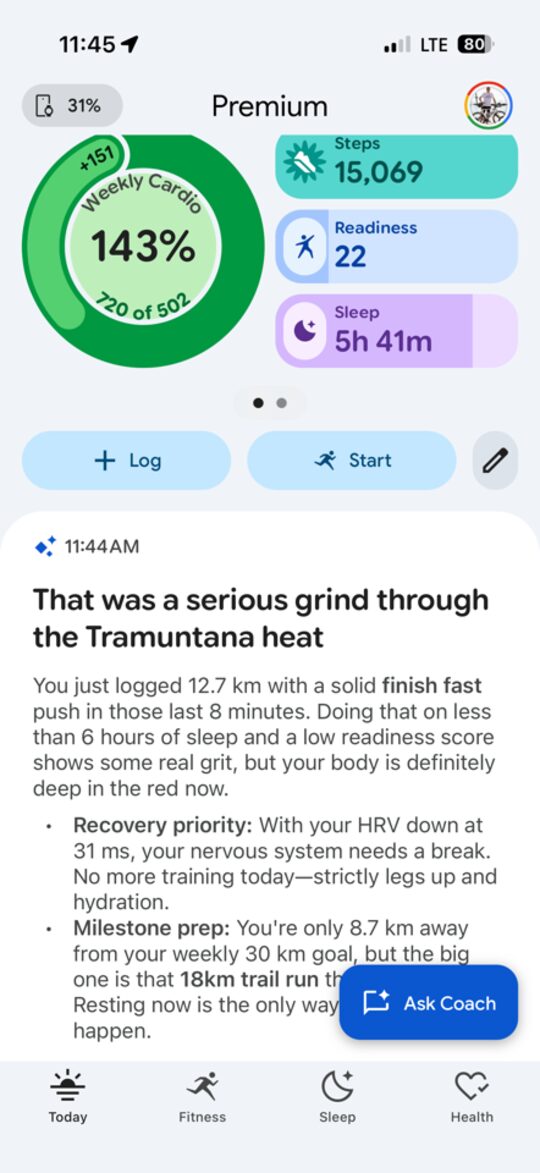
Task: Return to the Today tab
Action: point(68,1097)
